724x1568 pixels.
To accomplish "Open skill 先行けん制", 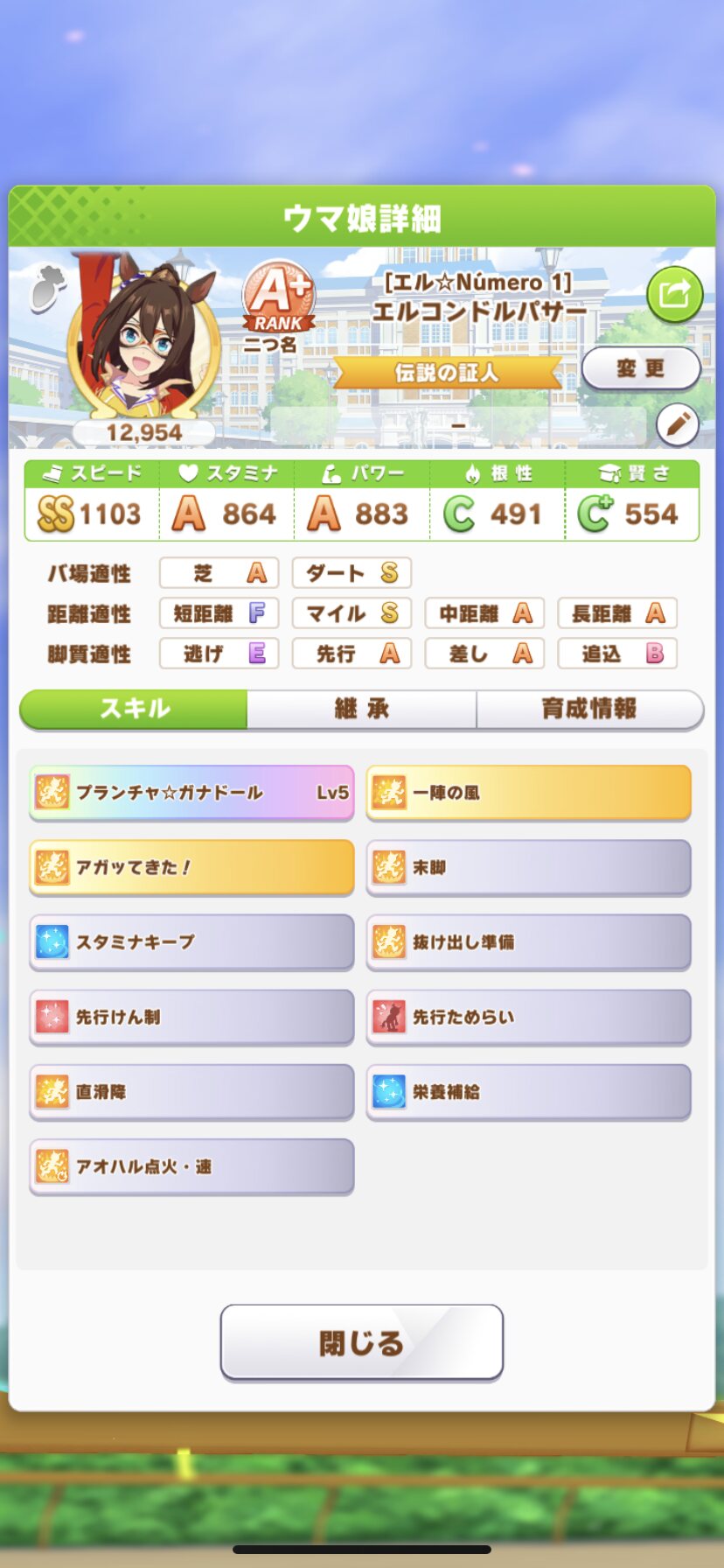I will pos(191,1017).
